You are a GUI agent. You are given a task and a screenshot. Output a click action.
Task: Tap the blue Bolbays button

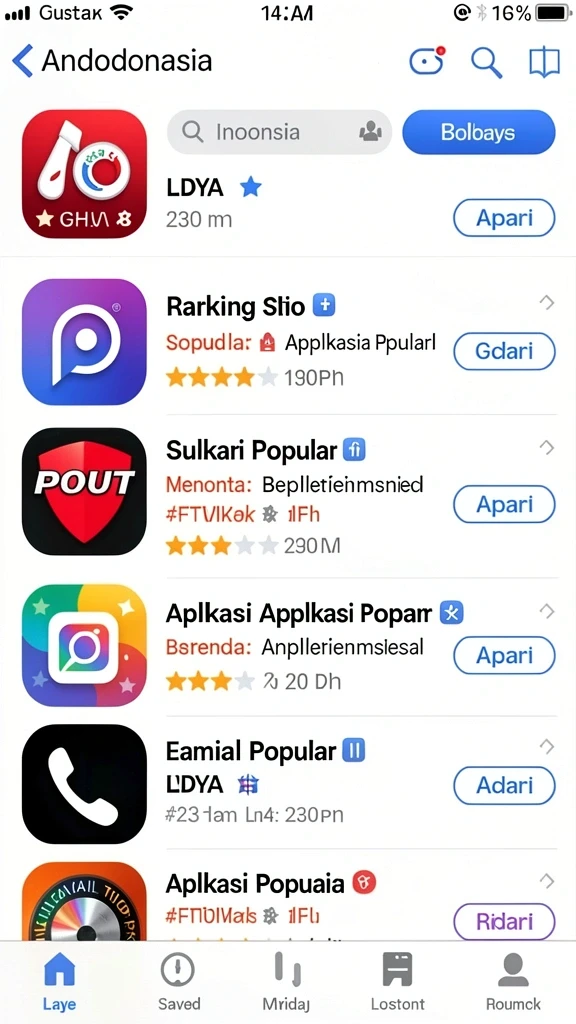[x=479, y=132]
